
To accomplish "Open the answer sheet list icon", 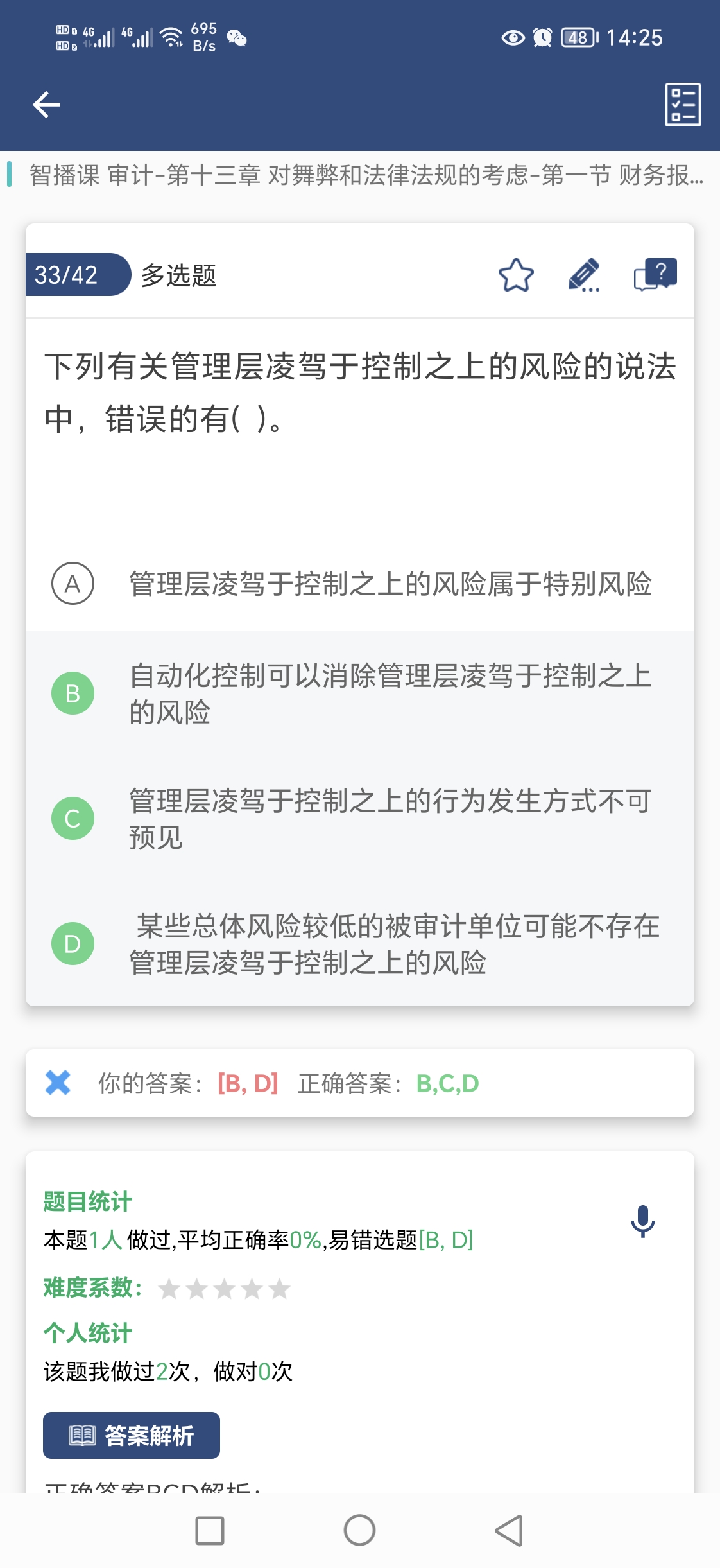I will [683, 104].
